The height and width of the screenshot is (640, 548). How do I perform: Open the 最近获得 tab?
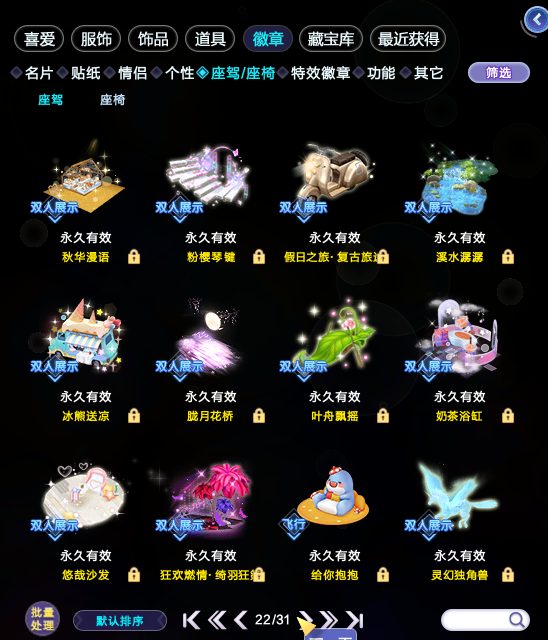click(x=408, y=39)
